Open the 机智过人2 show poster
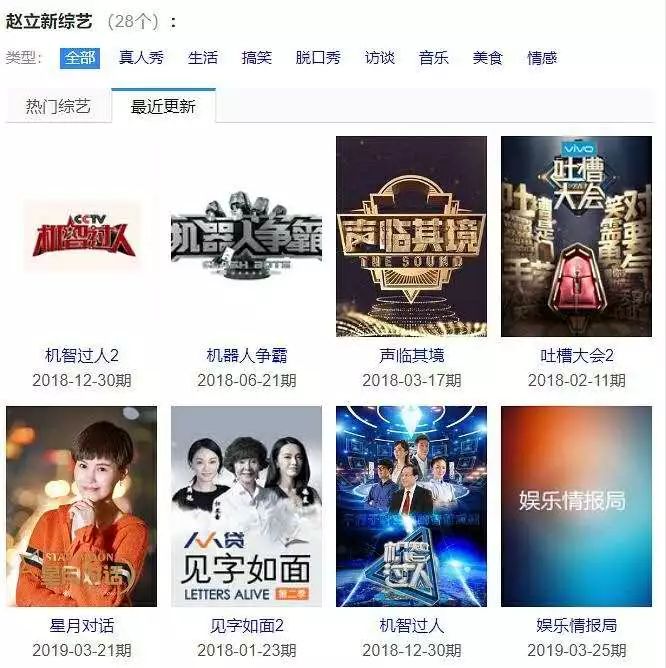Image resolution: width=666 pixels, height=668 pixels. pos(81,236)
